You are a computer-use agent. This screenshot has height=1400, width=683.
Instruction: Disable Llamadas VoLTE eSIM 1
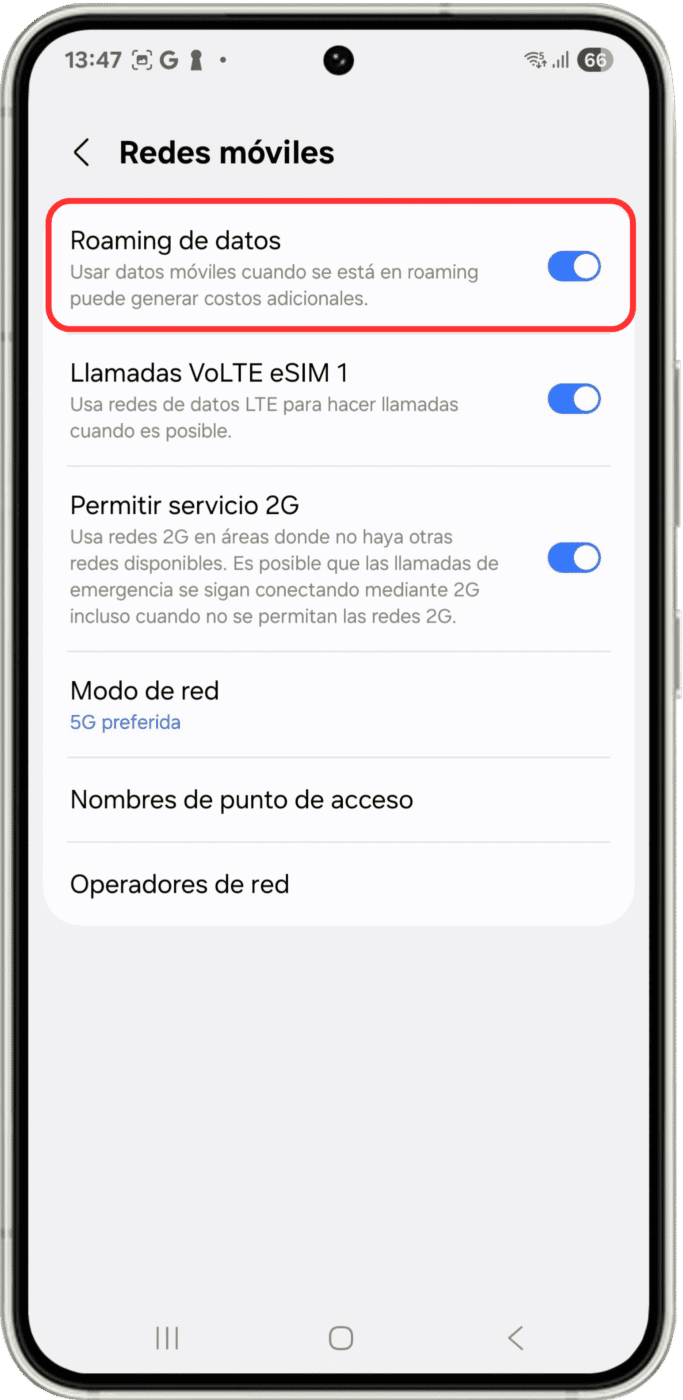pyautogui.click(x=574, y=399)
